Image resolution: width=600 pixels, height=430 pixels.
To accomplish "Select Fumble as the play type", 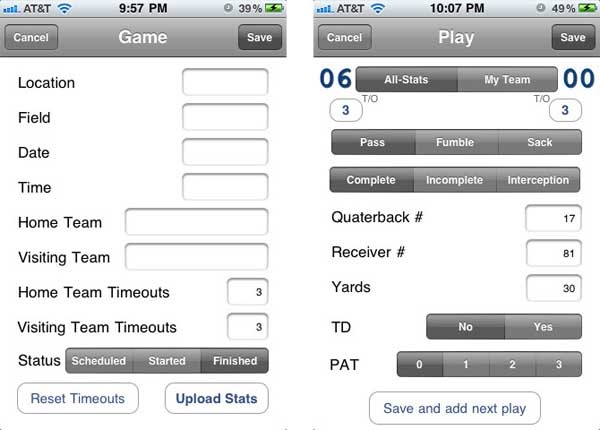I will [x=455, y=142].
